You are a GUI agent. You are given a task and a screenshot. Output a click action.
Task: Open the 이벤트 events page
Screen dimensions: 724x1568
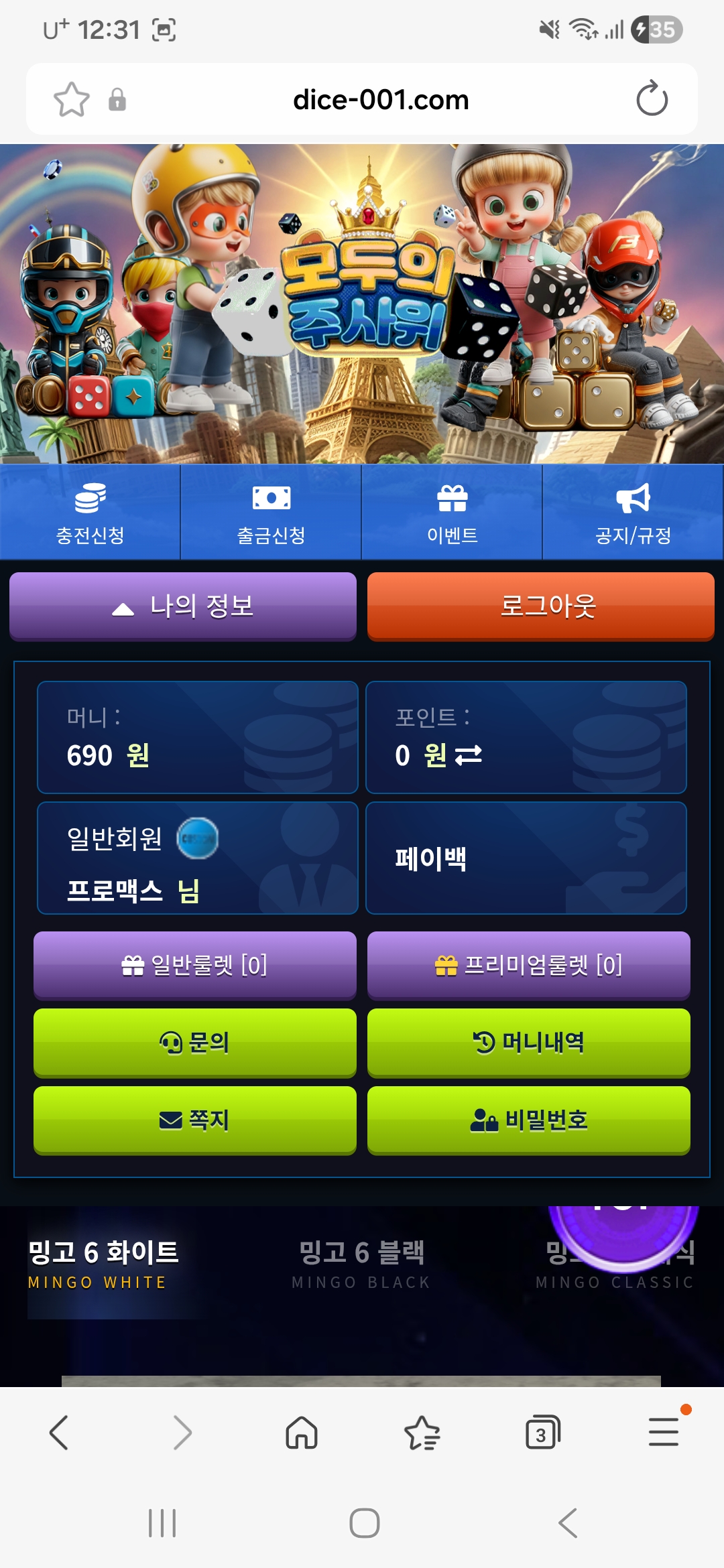452,513
